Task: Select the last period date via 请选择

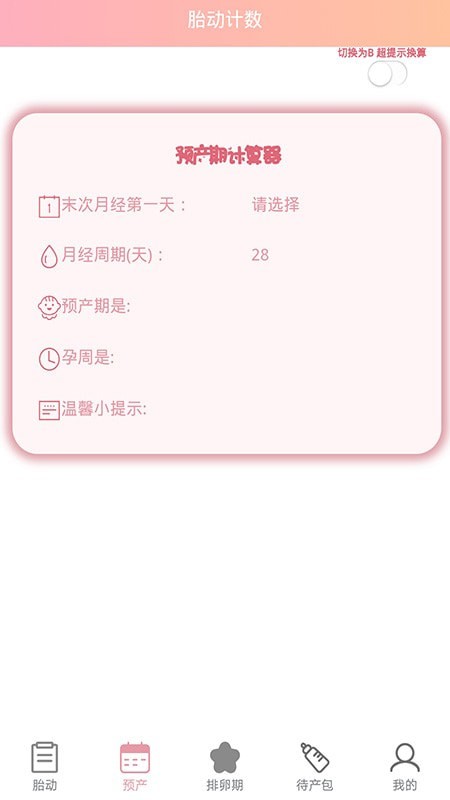Action: pos(276,205)
